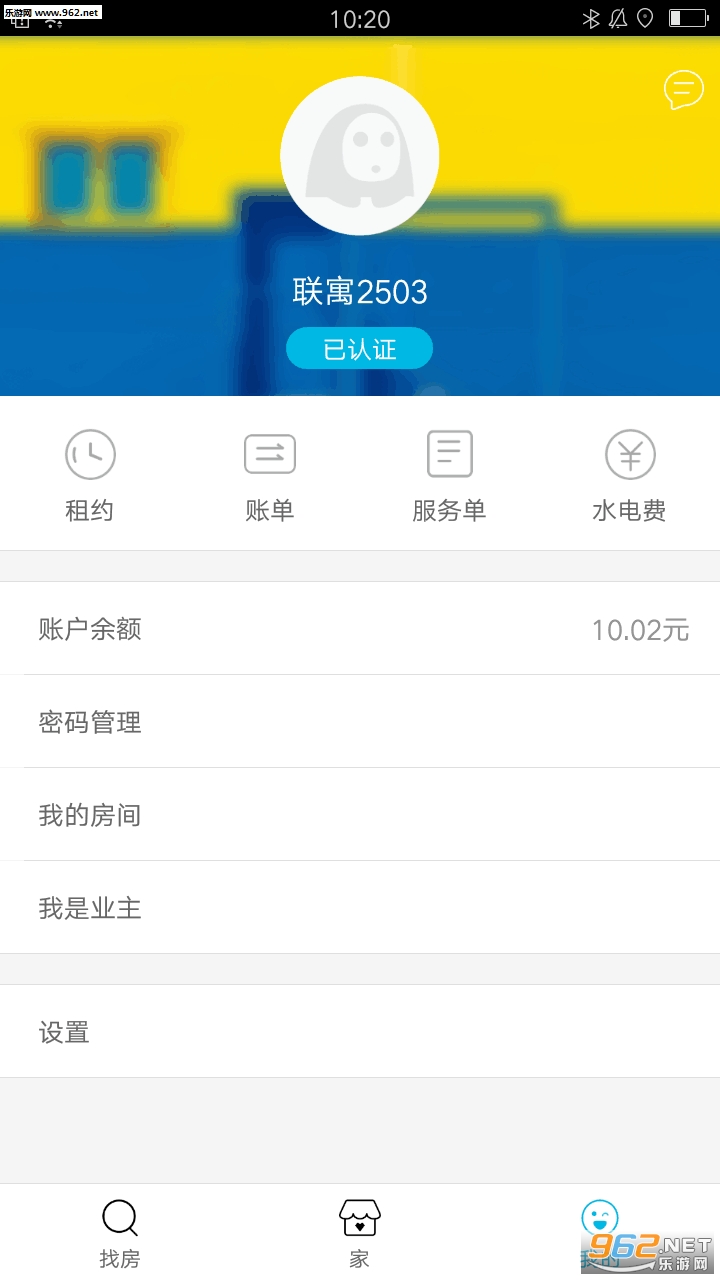Open 租约 lease section
720x1280 pixels.
pos(90,476)
